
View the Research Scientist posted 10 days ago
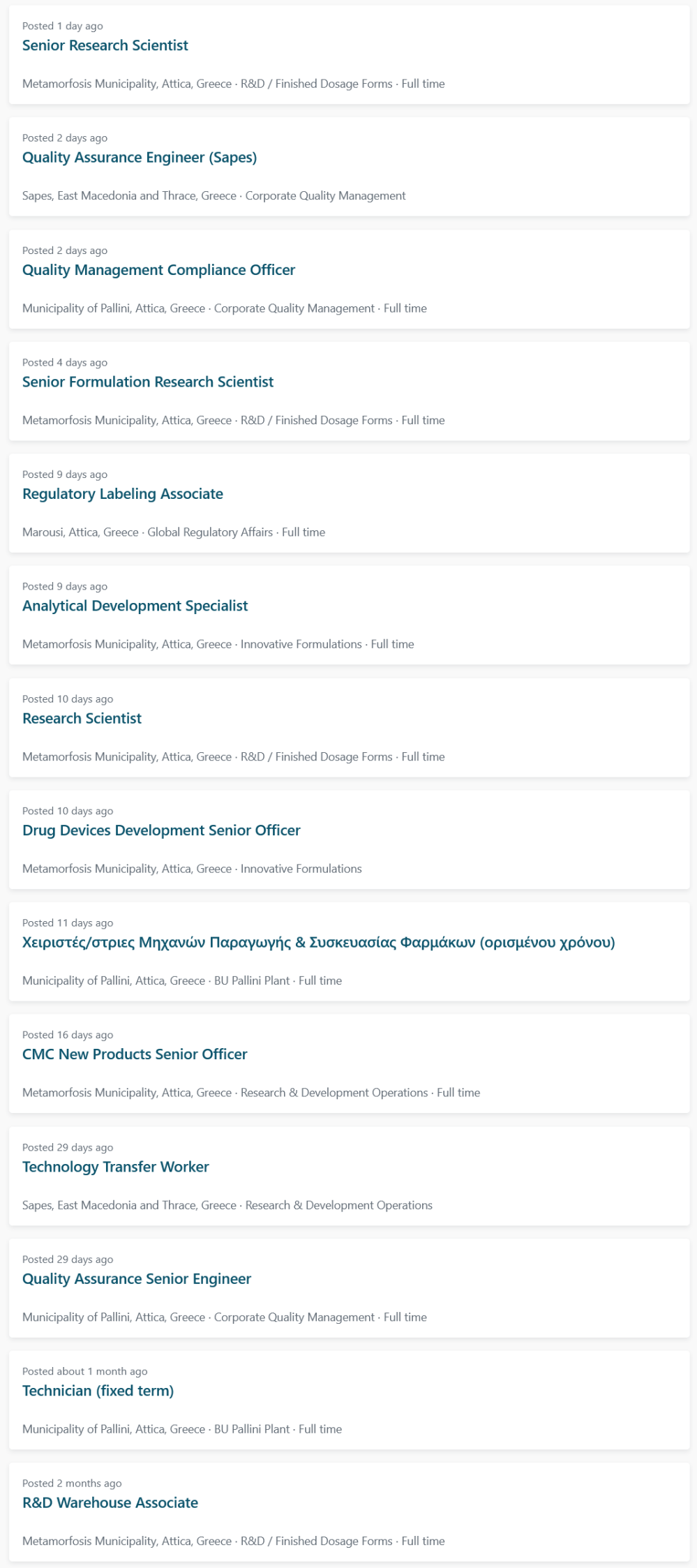click(82, 719)
